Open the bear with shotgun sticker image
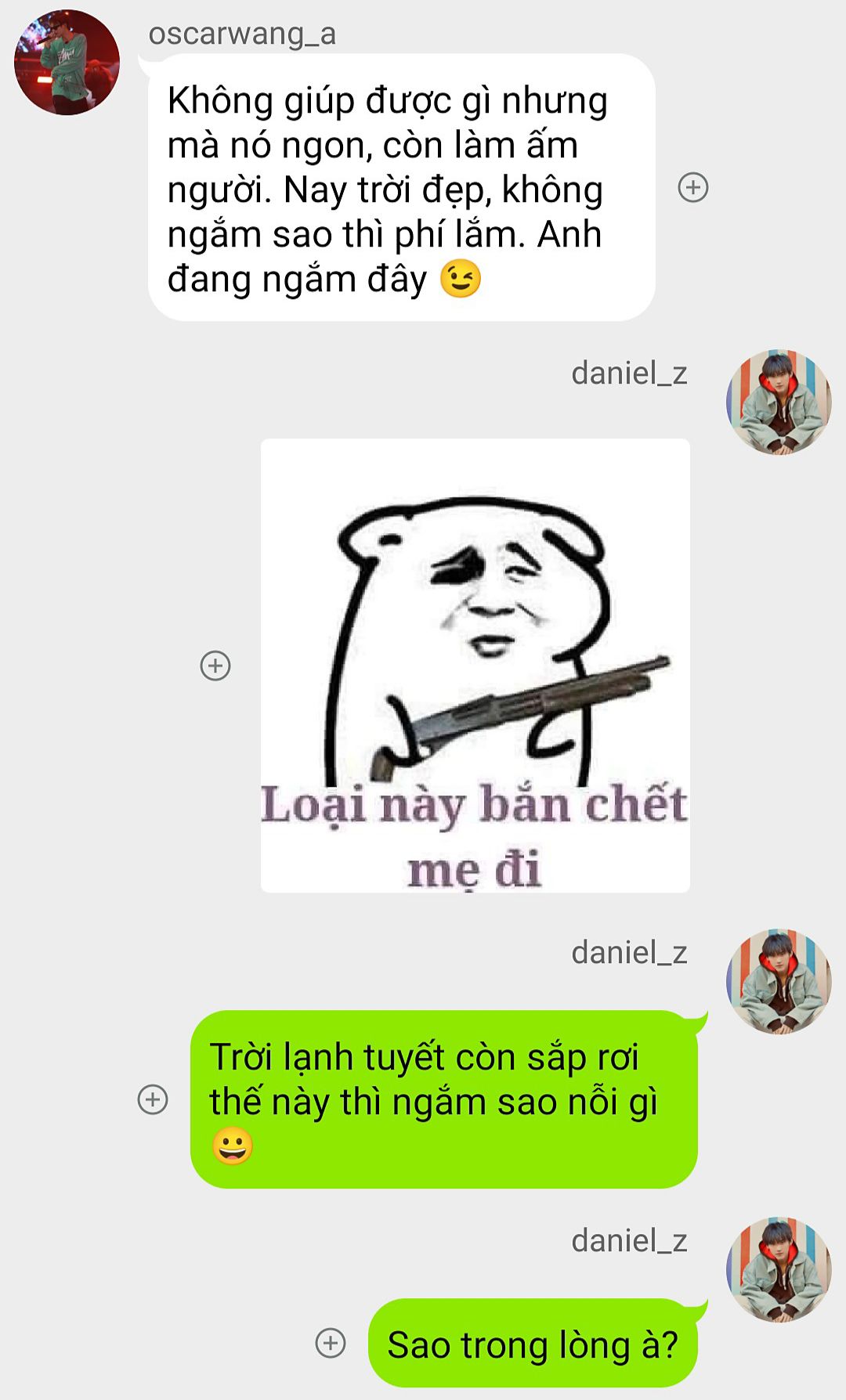The width and height of the screenshot is (846, 1400). [475, 666]
